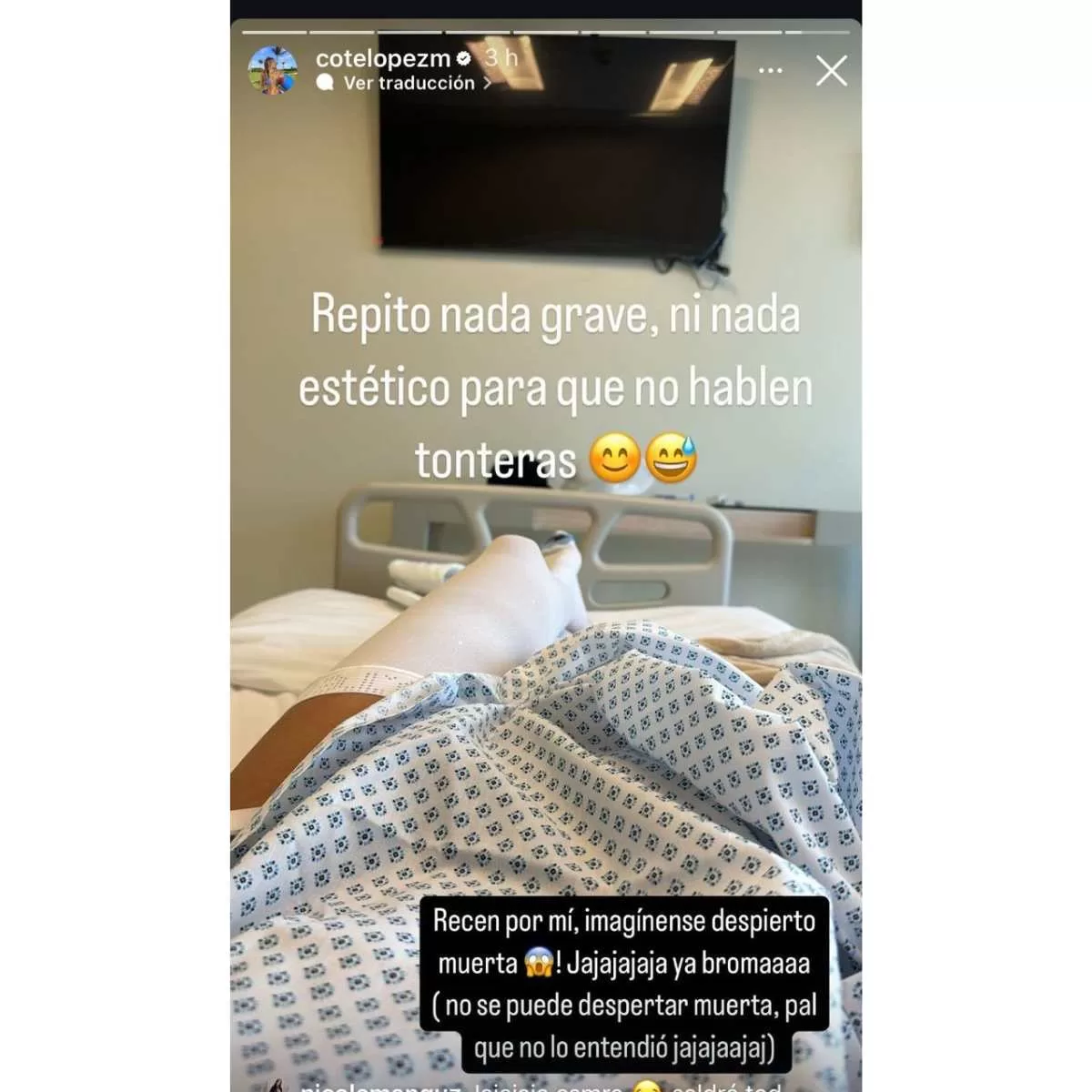Tap Ver traducción to translate story
Viewport: 1092px width, 1092px height.
(409, 83)
